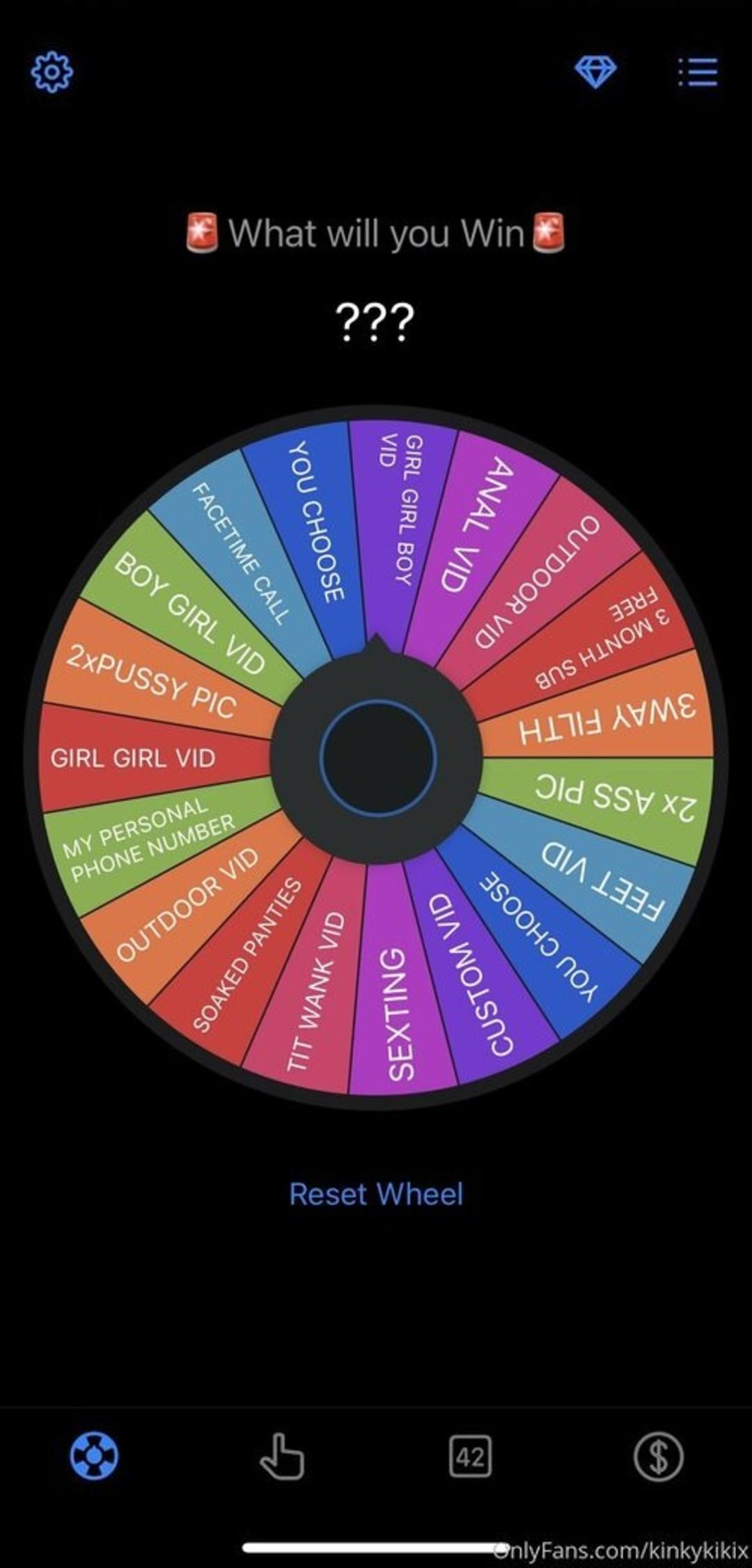
Task: Switch to the dollar sign tab
Action: coord(658,1456)
